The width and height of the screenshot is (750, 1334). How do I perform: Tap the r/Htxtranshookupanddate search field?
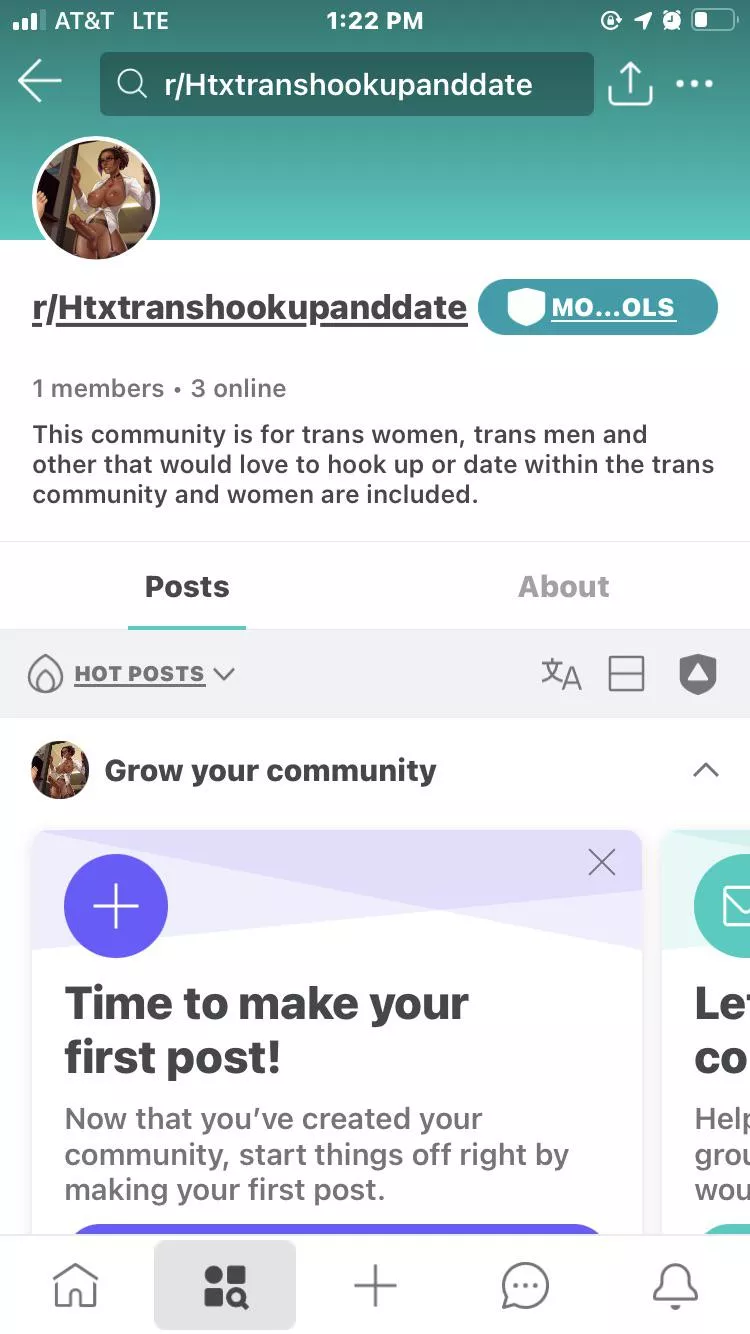(346, 84)
